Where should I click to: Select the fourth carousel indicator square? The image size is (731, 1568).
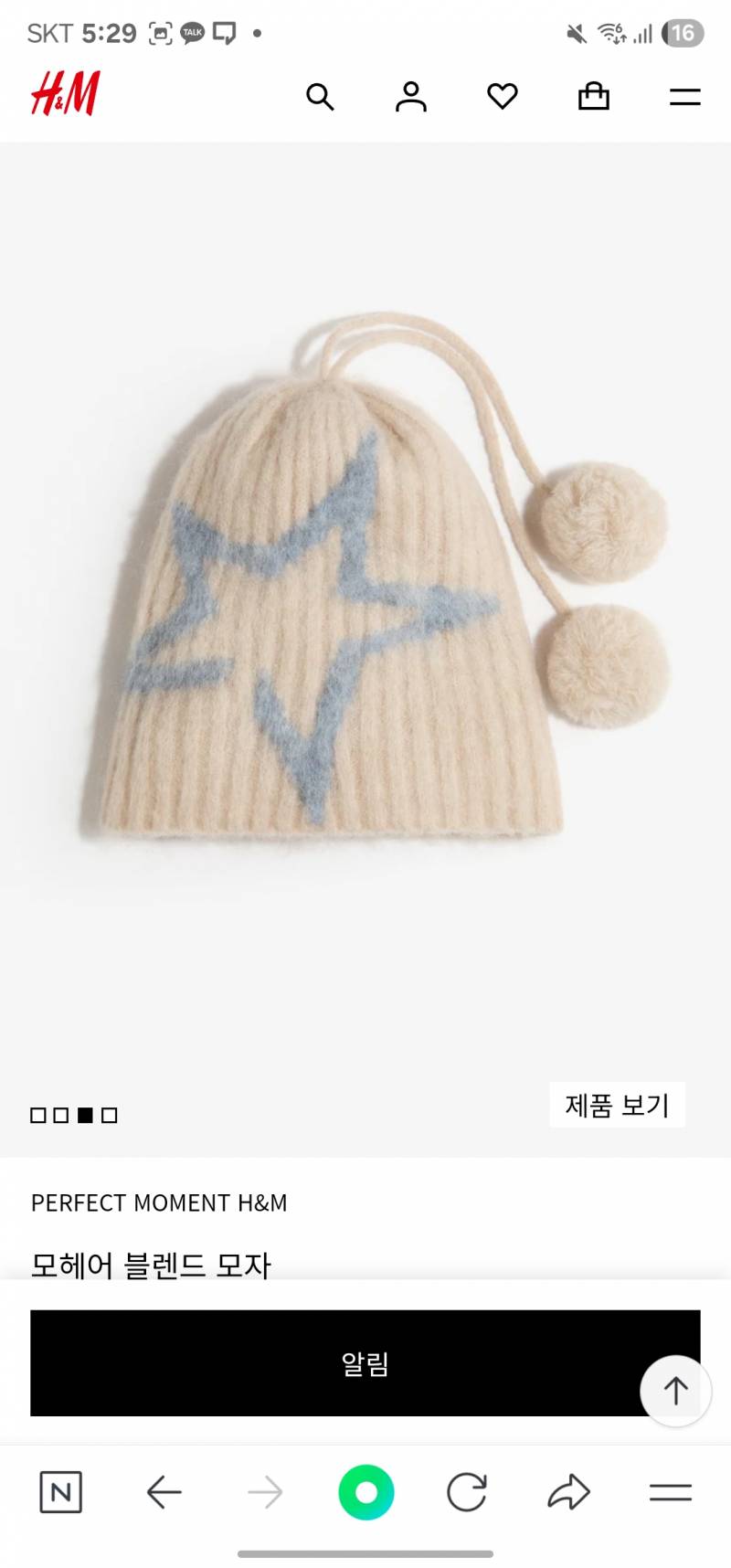point(109,1116)
